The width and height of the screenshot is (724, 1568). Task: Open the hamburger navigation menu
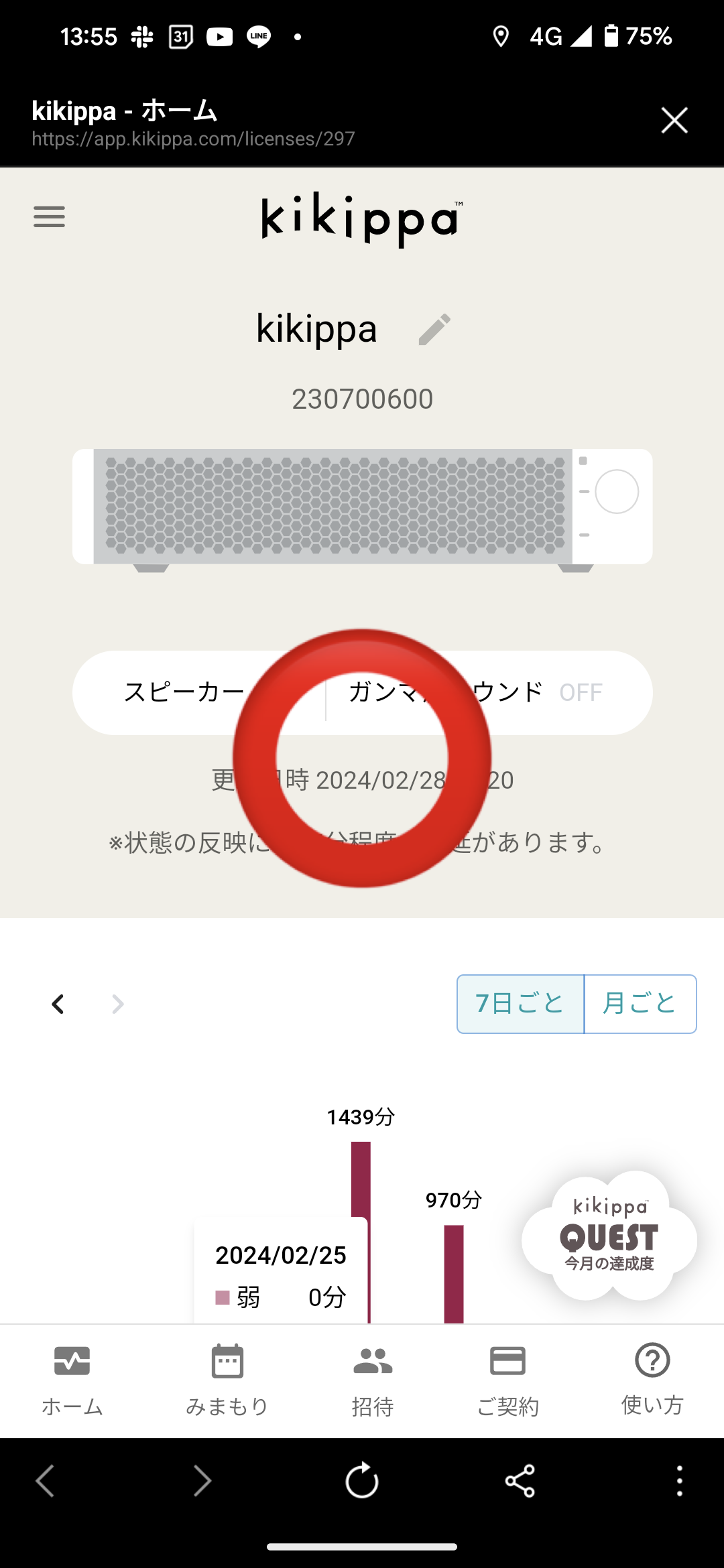[x=48, y=216]
